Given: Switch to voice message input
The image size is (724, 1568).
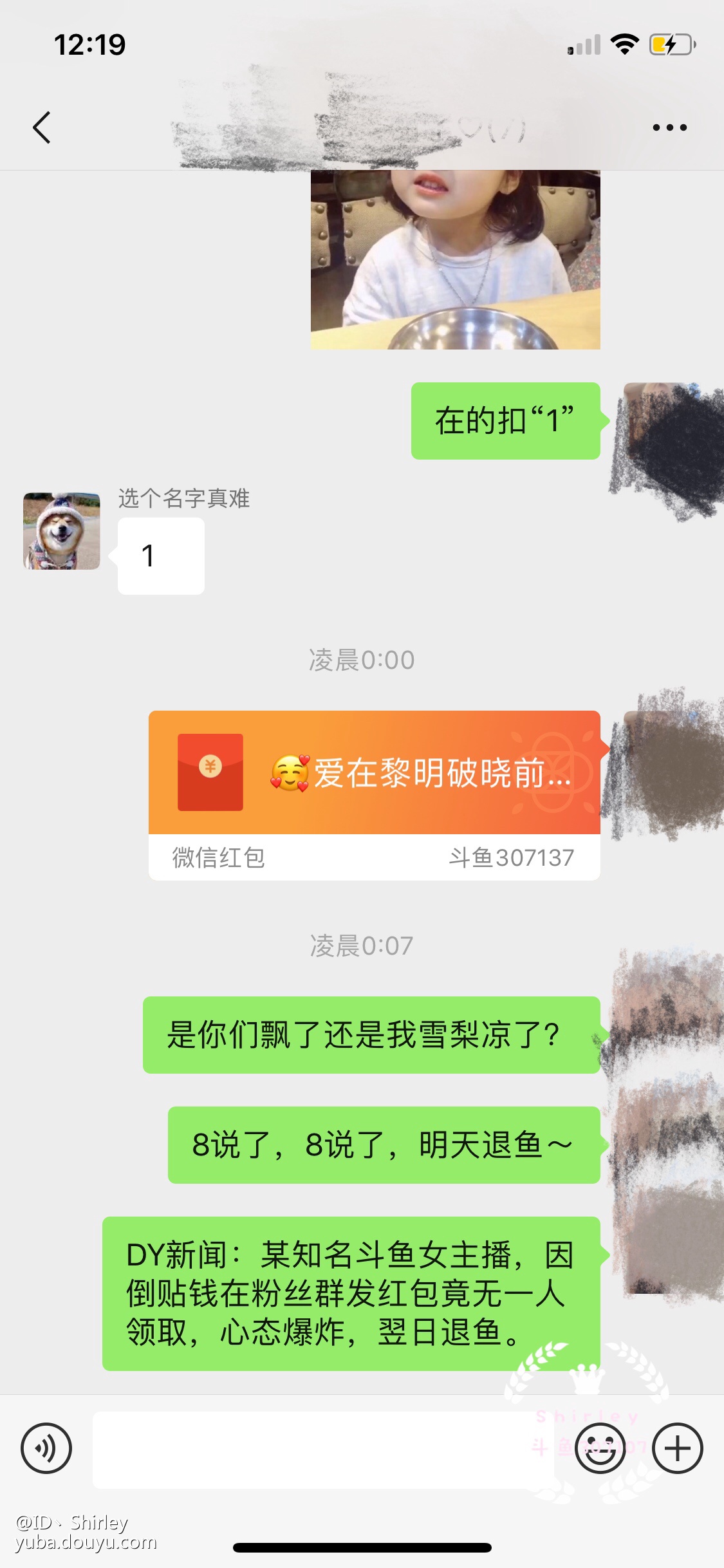Looking at the screenshot, I should 46,1448.
